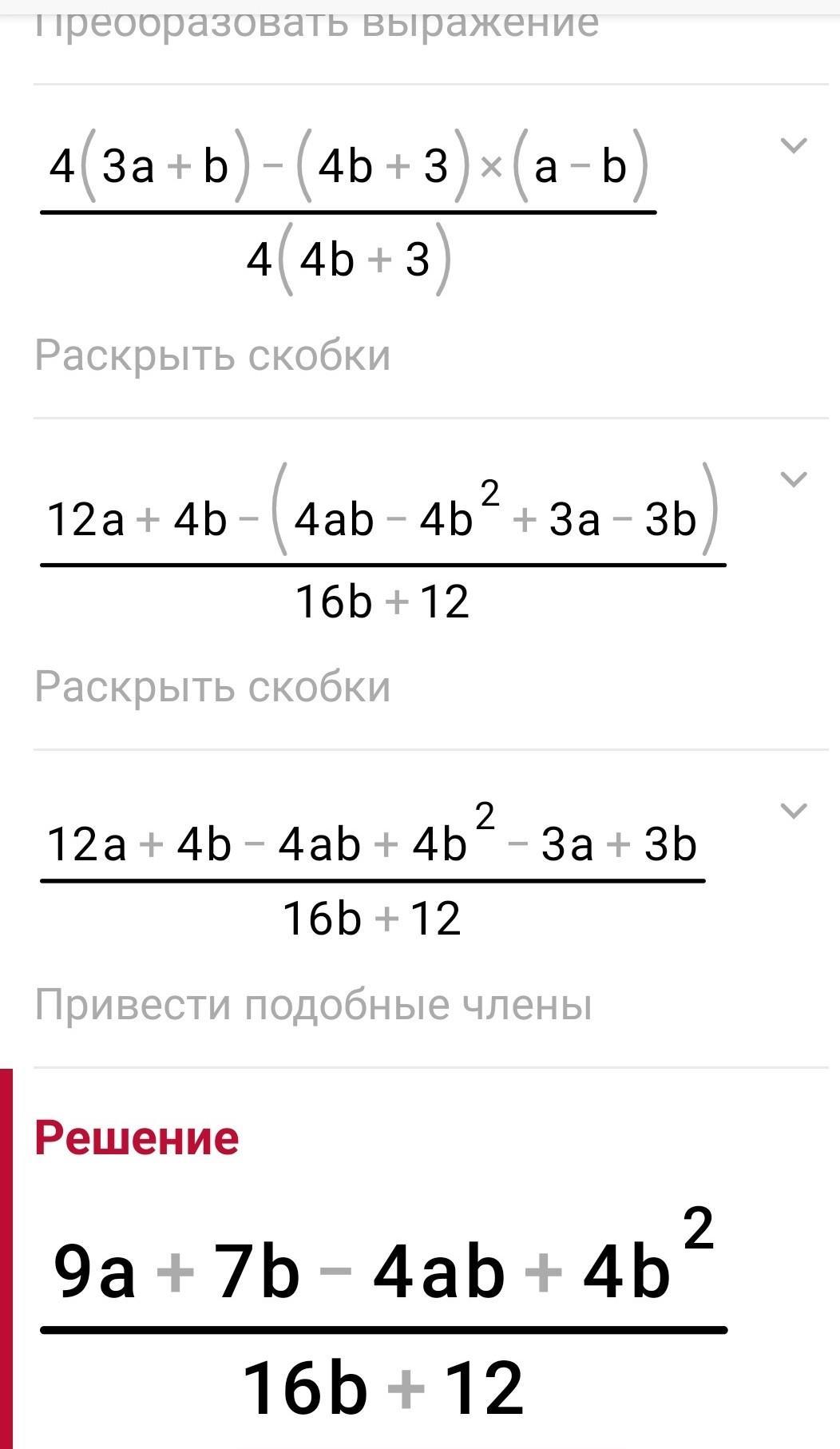This screenshot has width=840, height=1449.
Task: Expand the step with 4ab-4b²+3a-3b in parentheses
Action: pos(793,479)
